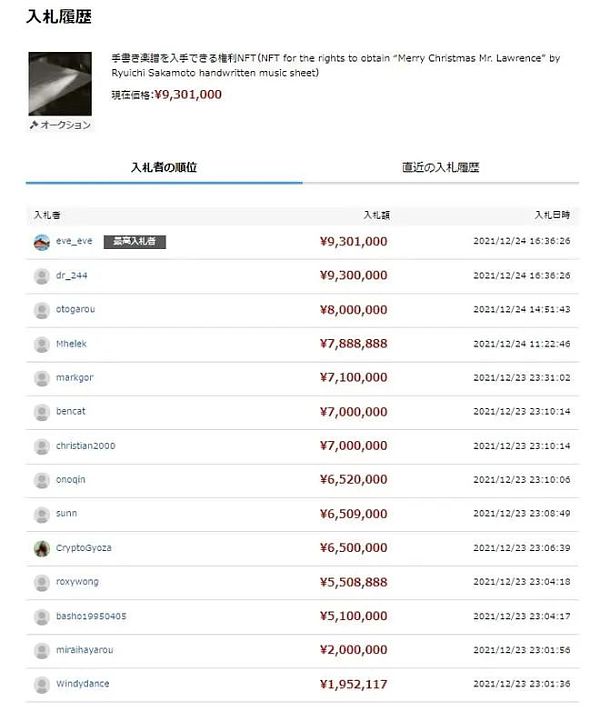Open otogarou's bidder page
The image size is (600, 711).
[x=76, y=309]
